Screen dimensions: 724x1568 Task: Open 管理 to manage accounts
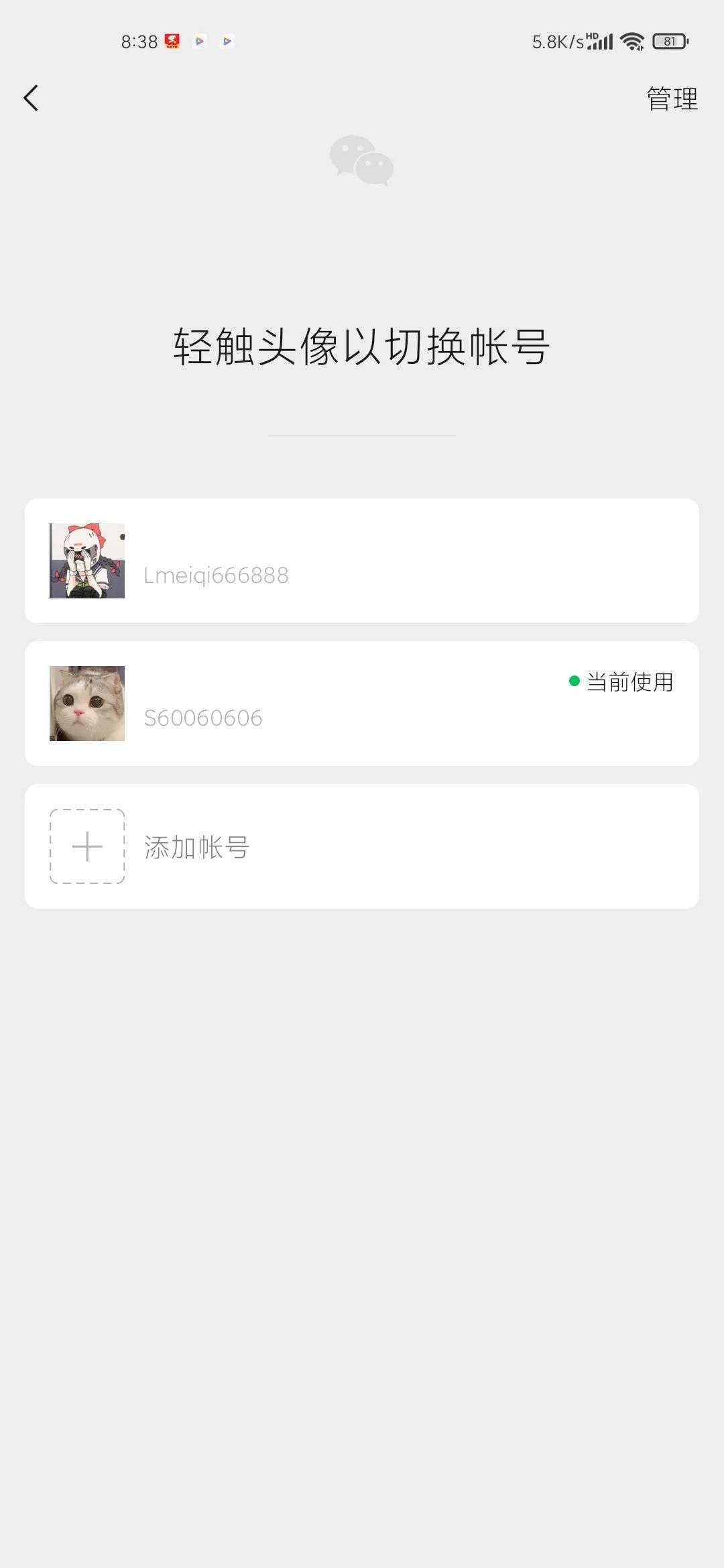click(672, 99)
